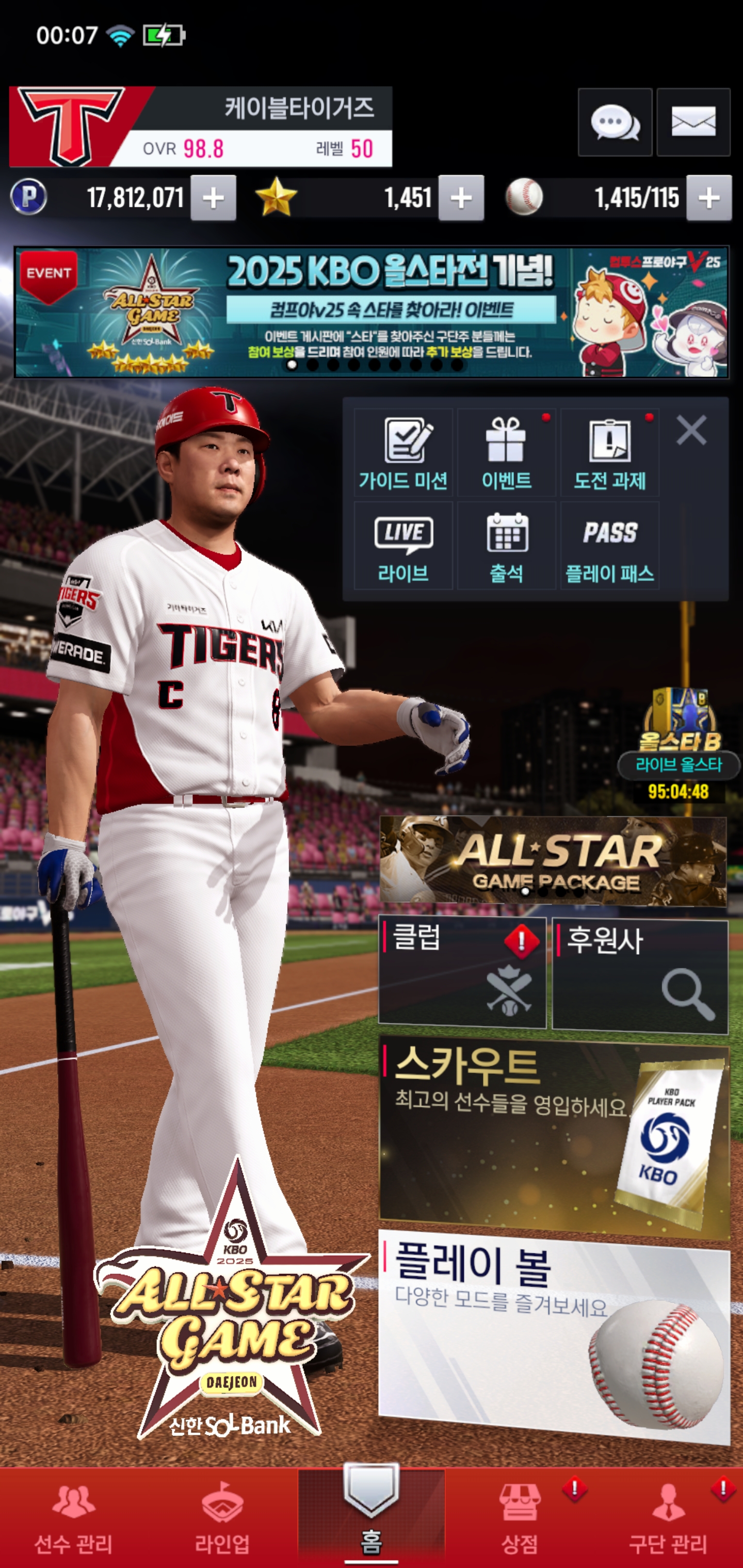Open the All Star Game Package banner
743x1568 pixels.
[553, 861]
